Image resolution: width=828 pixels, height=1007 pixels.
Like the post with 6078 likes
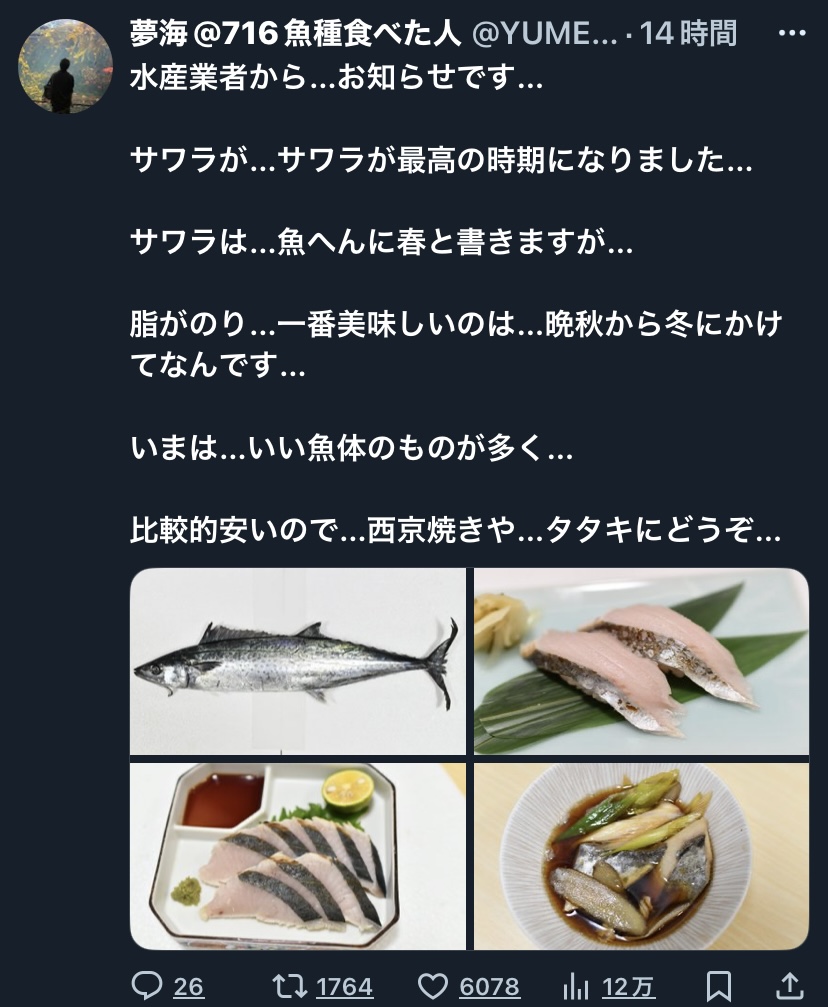tap(432, 986)
